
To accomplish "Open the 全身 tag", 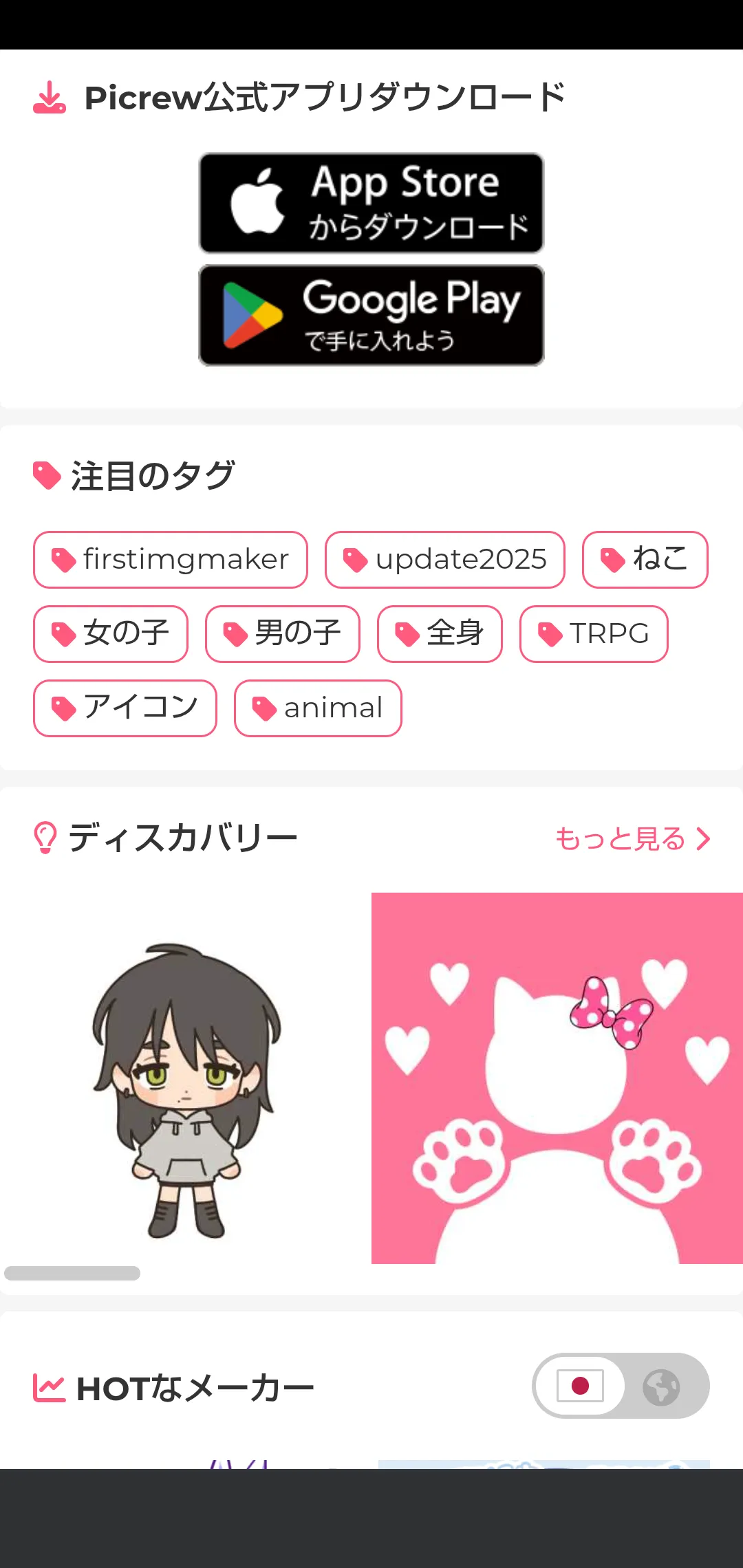I will pyautogui.click(x=440, y=634).
